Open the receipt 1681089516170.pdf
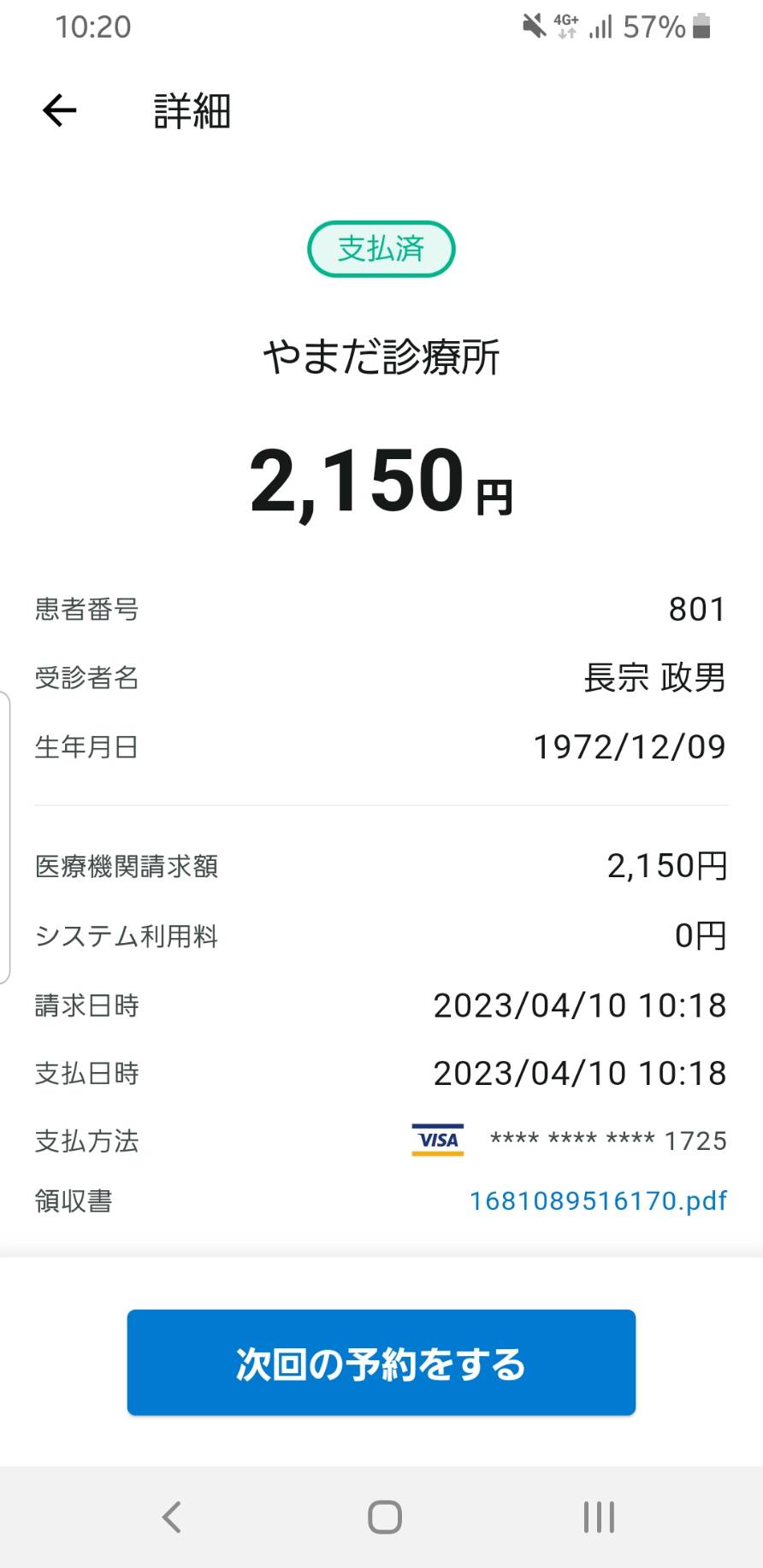Image resolution: width=763 pixels, height=1568 pixels. 598,1200
